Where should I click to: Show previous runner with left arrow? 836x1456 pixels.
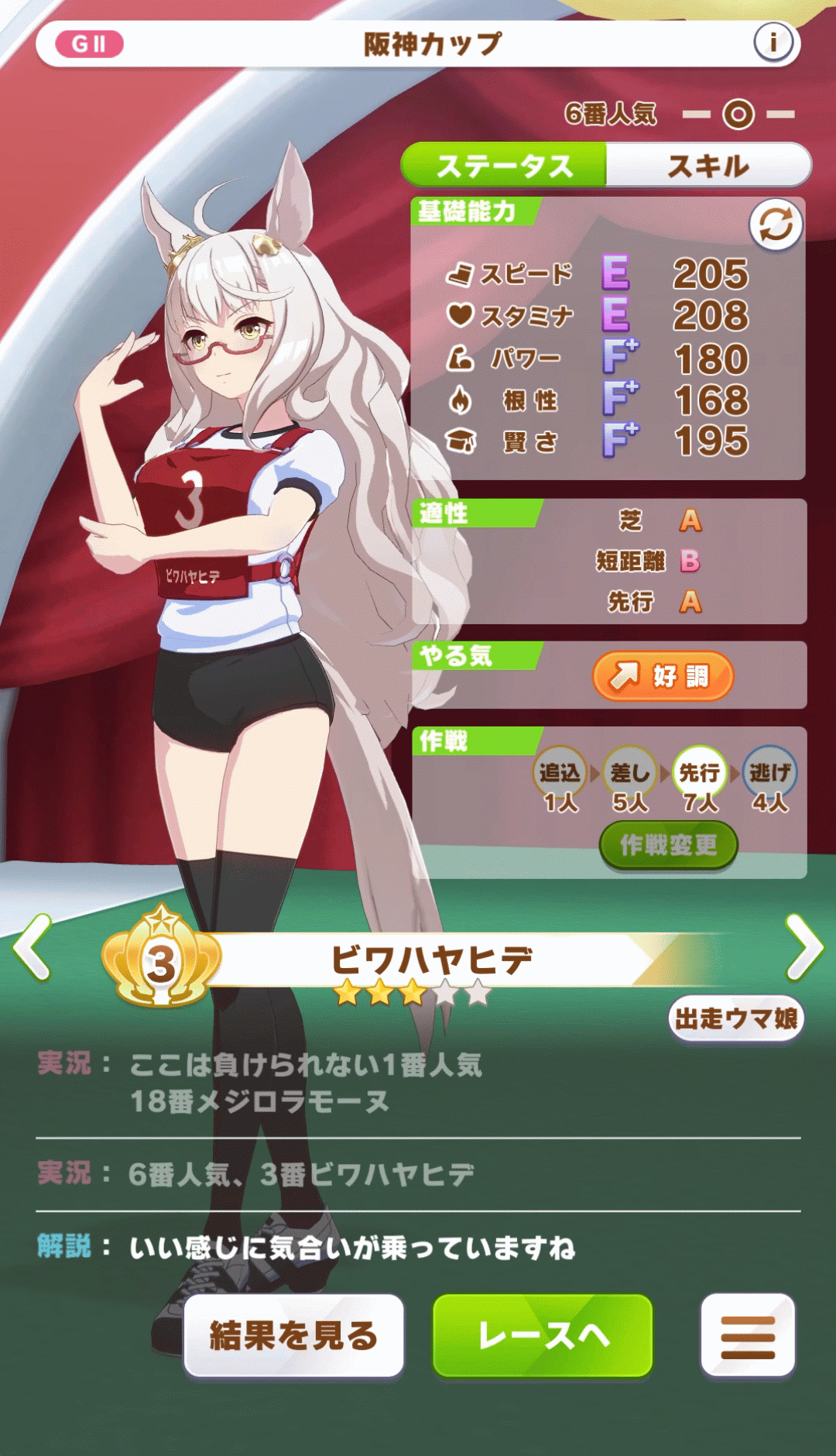pyautogui.click(x=33, y=946)
